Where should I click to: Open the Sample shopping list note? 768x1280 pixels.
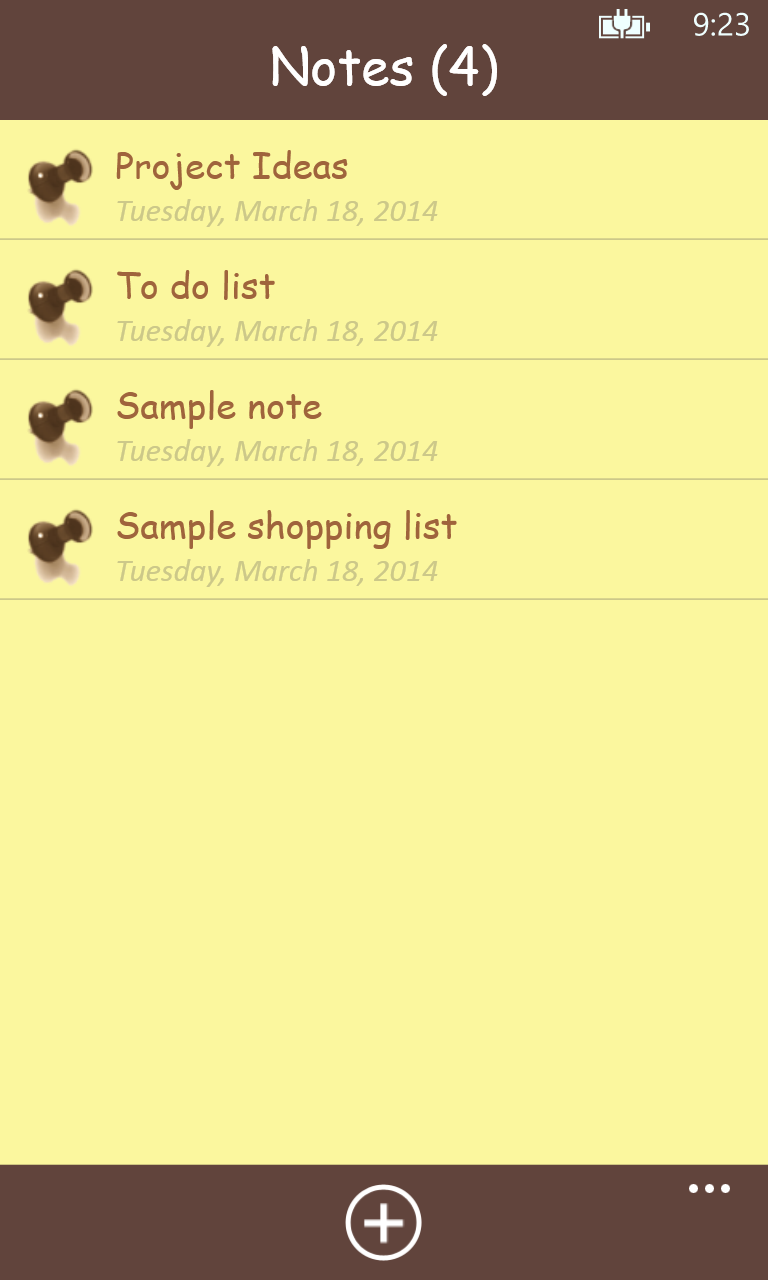pos(286,527)
